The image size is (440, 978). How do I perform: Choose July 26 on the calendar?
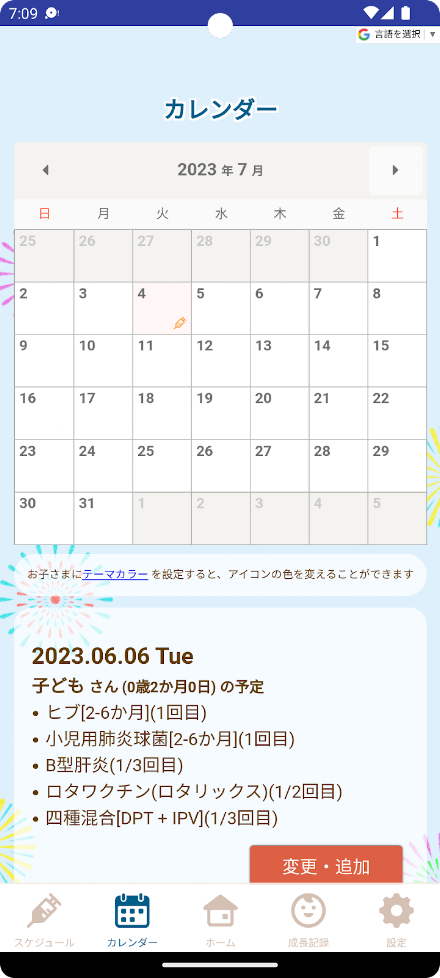pos(221,465)
